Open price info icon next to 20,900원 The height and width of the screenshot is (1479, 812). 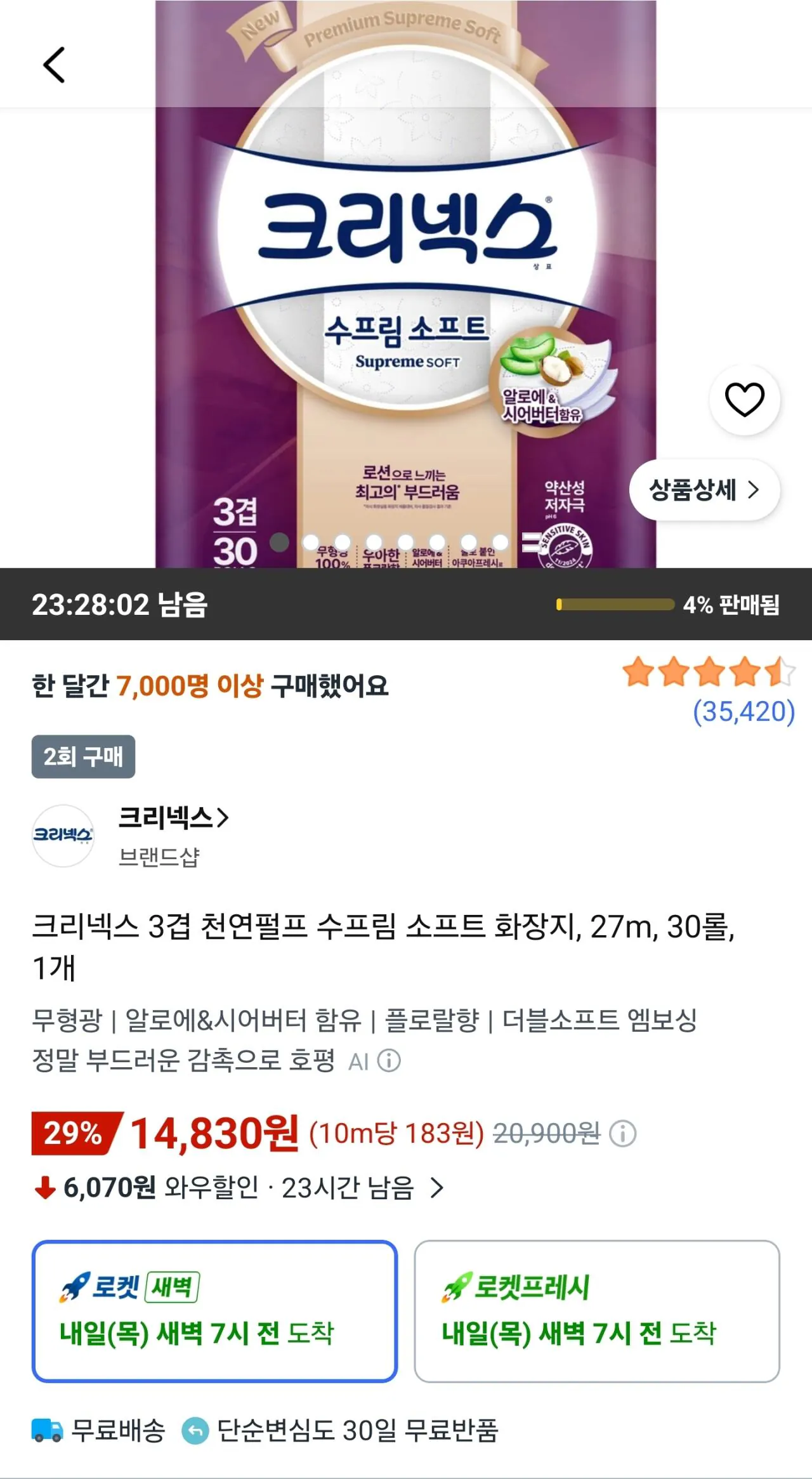tap(622, 1133)
